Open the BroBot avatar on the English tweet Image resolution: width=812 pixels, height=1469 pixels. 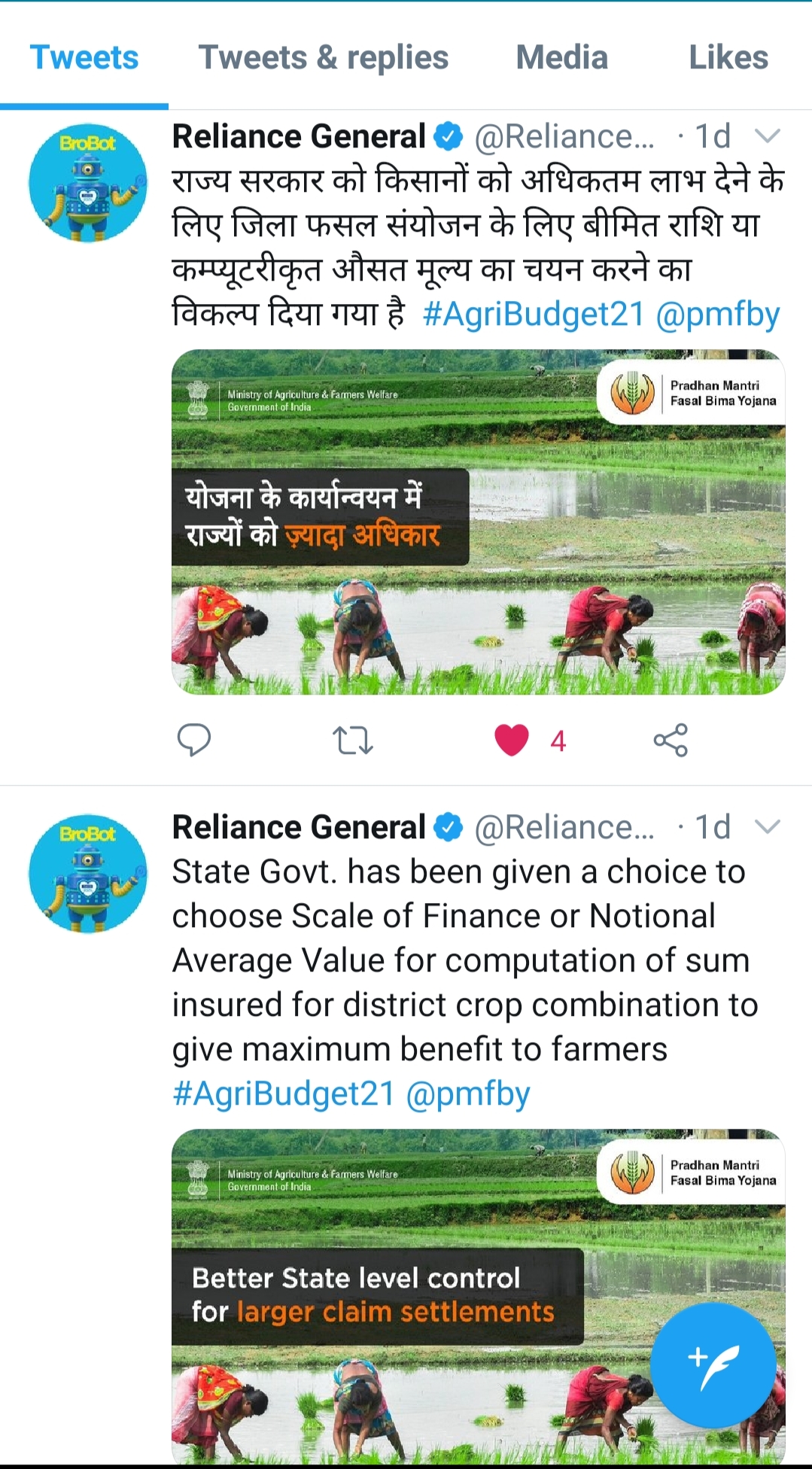[x=88, y=874]
